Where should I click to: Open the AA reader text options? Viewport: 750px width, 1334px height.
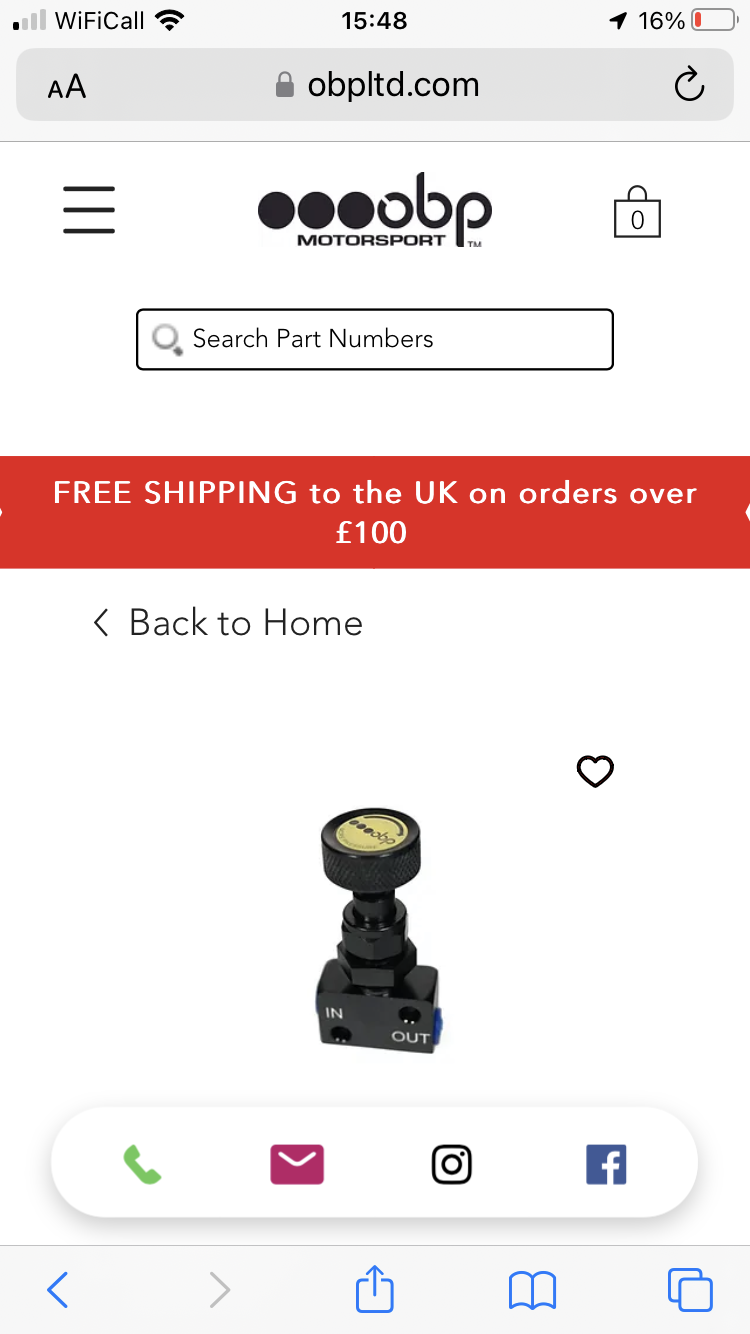[x=67, y=87]
